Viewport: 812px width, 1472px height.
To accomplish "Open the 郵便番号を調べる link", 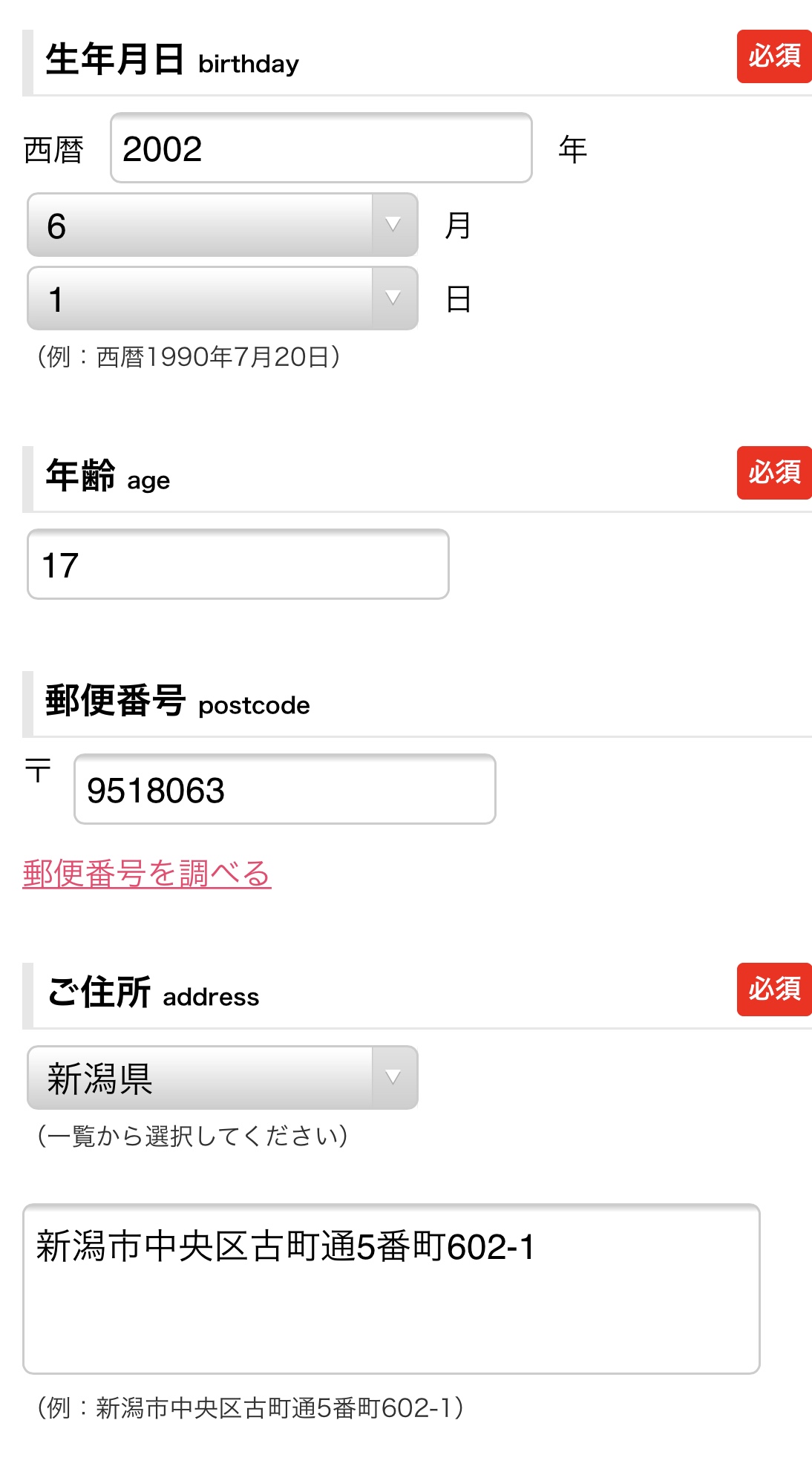I will click(x=147, y=873).
